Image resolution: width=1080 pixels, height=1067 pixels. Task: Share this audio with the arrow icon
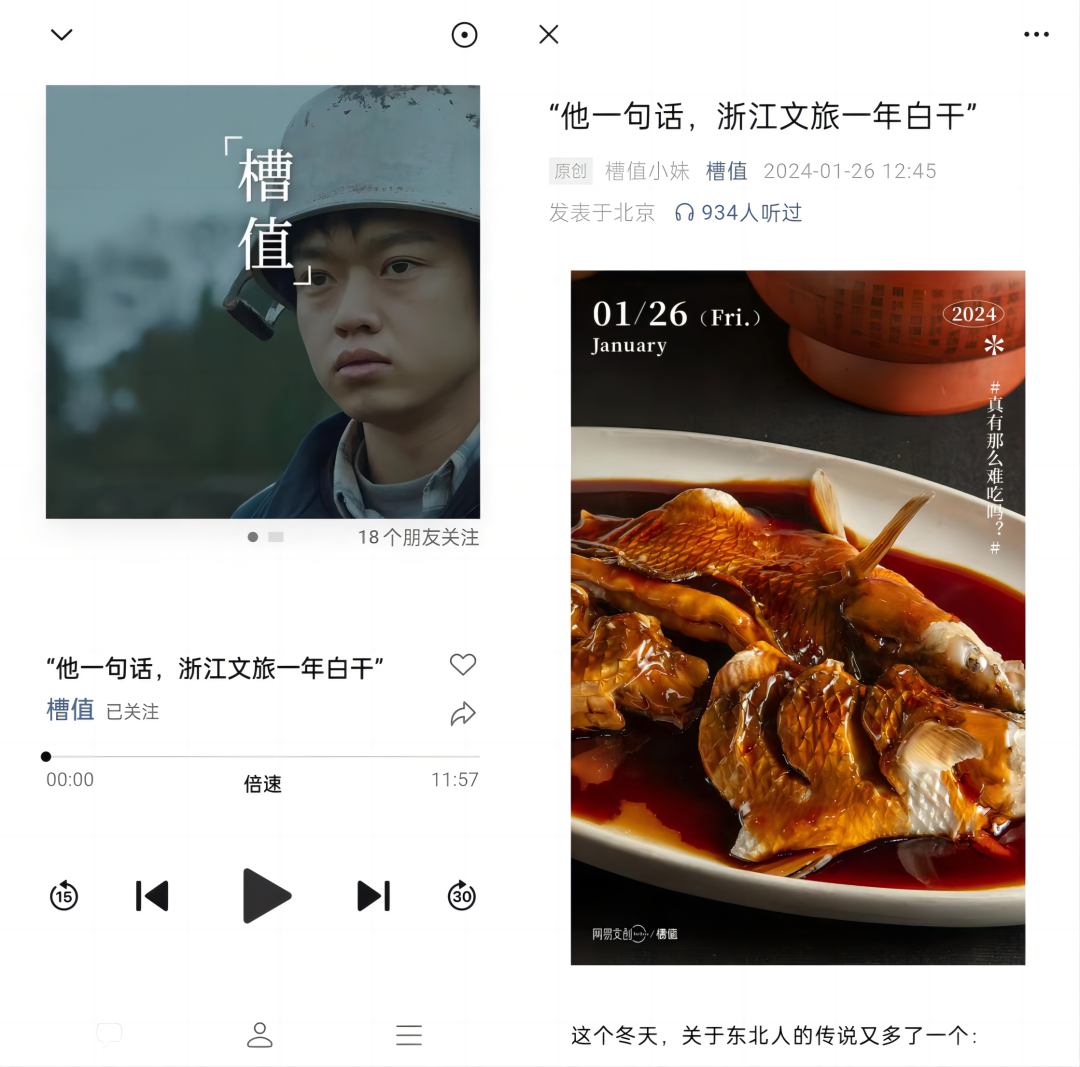click(x=462, y=713)
